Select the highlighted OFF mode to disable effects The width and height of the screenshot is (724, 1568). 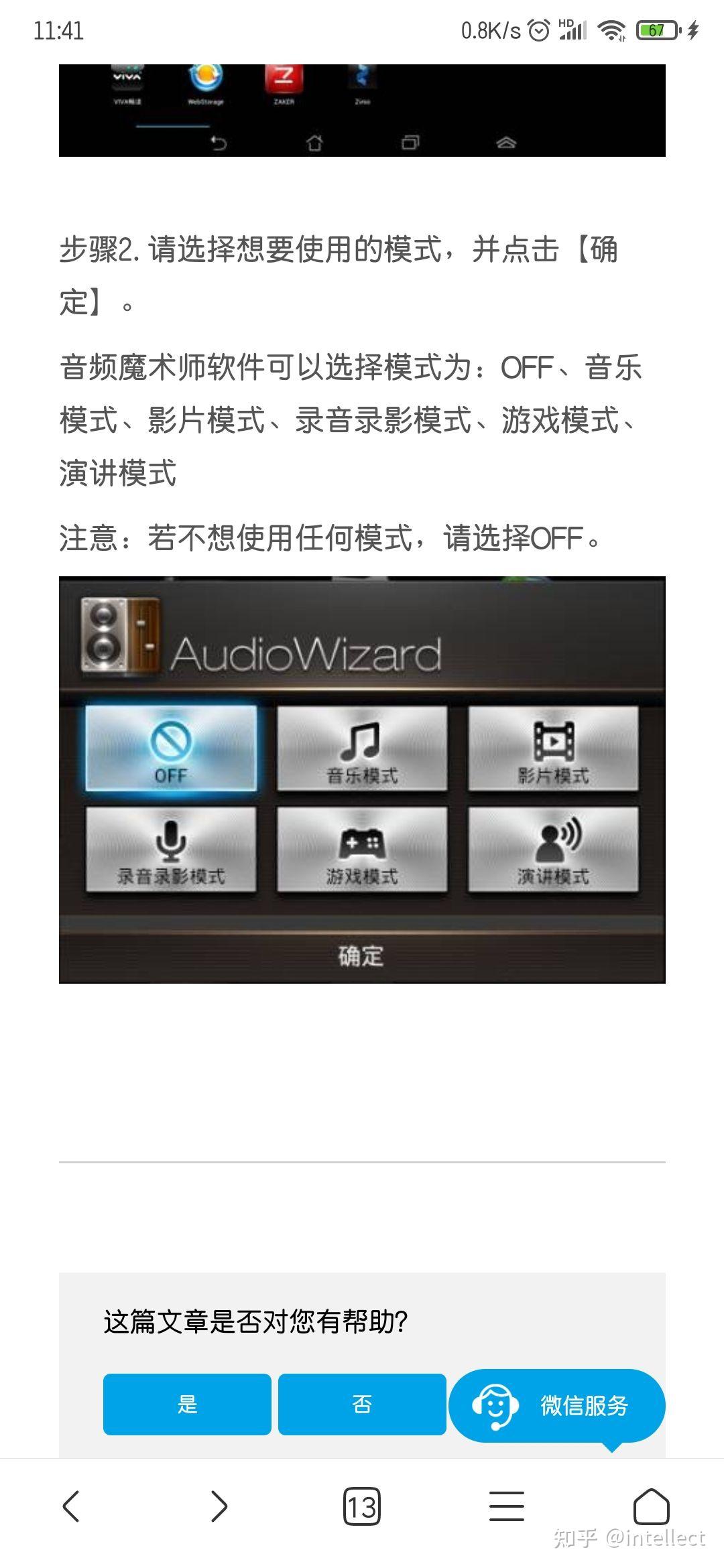171,747
